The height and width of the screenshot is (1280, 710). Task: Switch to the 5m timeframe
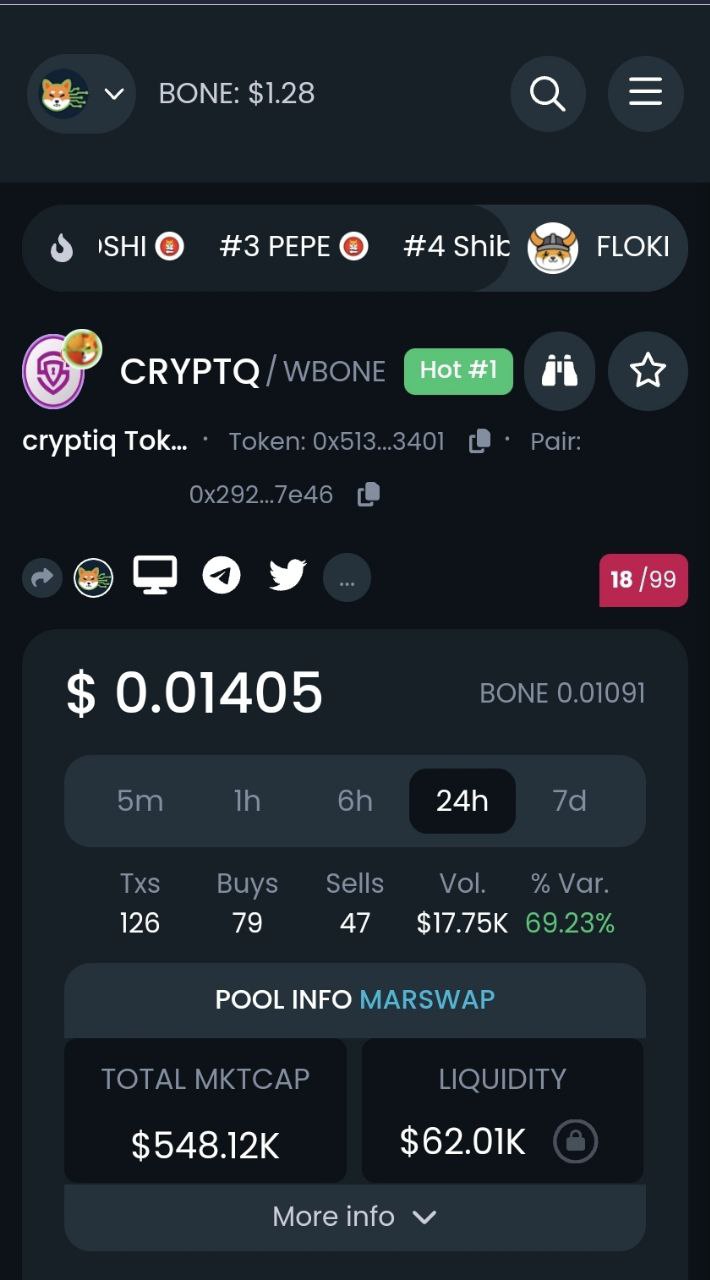point(140,801)
